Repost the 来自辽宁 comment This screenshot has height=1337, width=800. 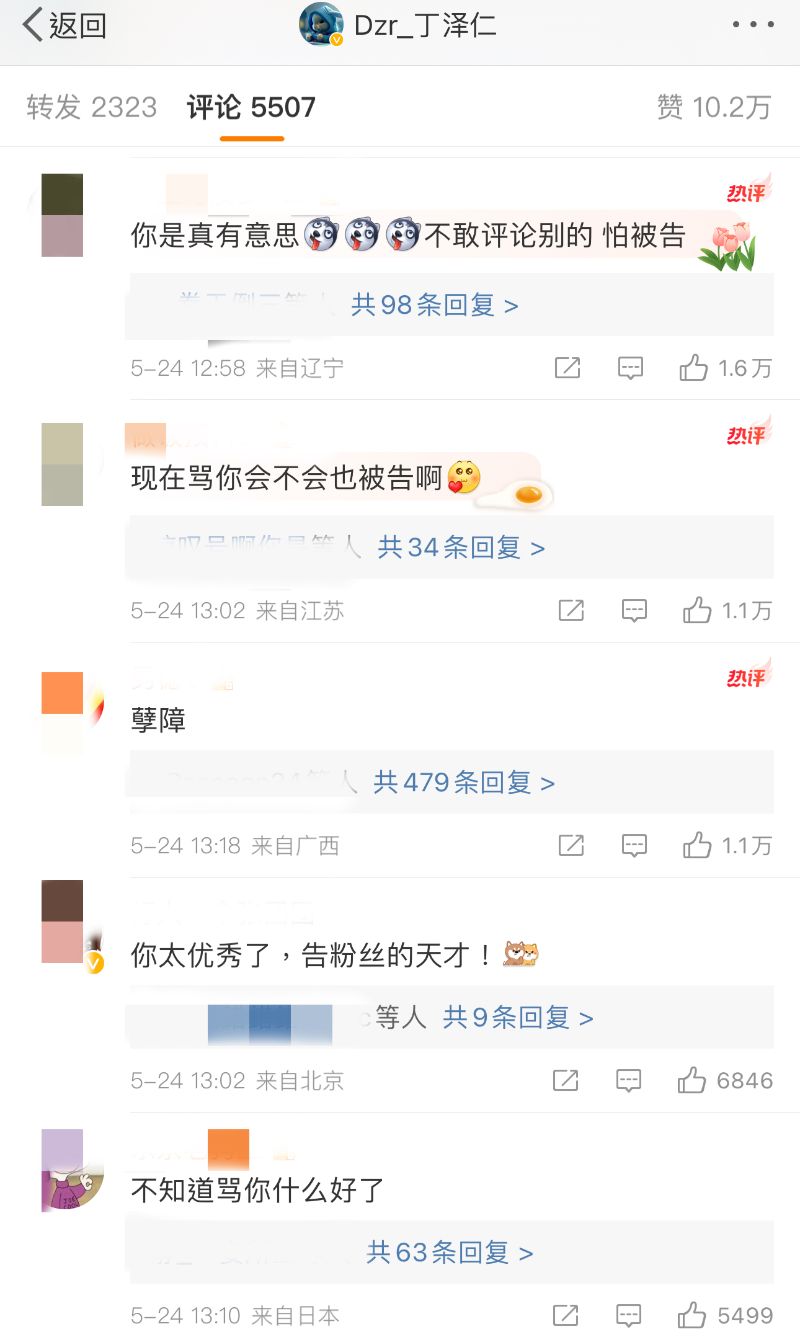[x=567, y=368]
